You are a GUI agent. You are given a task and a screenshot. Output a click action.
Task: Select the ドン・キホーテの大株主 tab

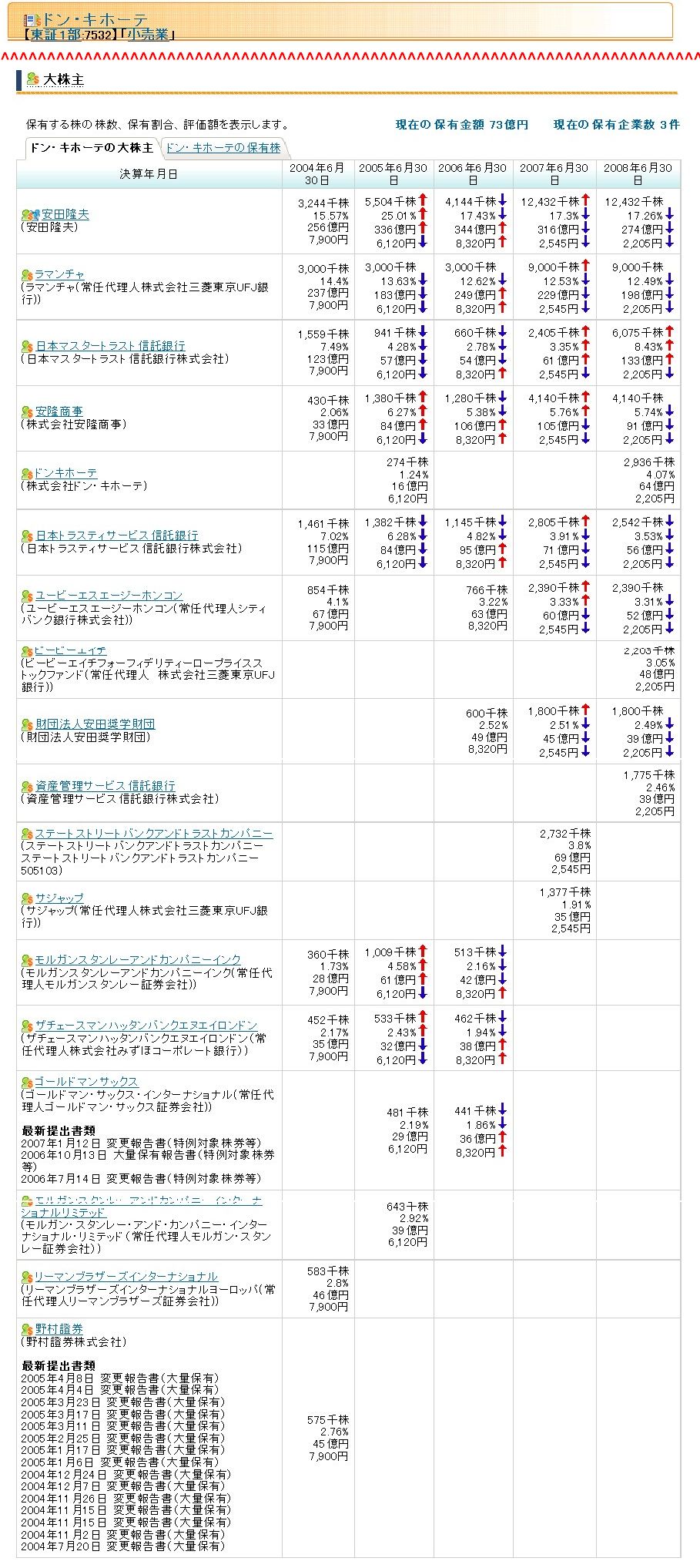[x=91, y=148]
